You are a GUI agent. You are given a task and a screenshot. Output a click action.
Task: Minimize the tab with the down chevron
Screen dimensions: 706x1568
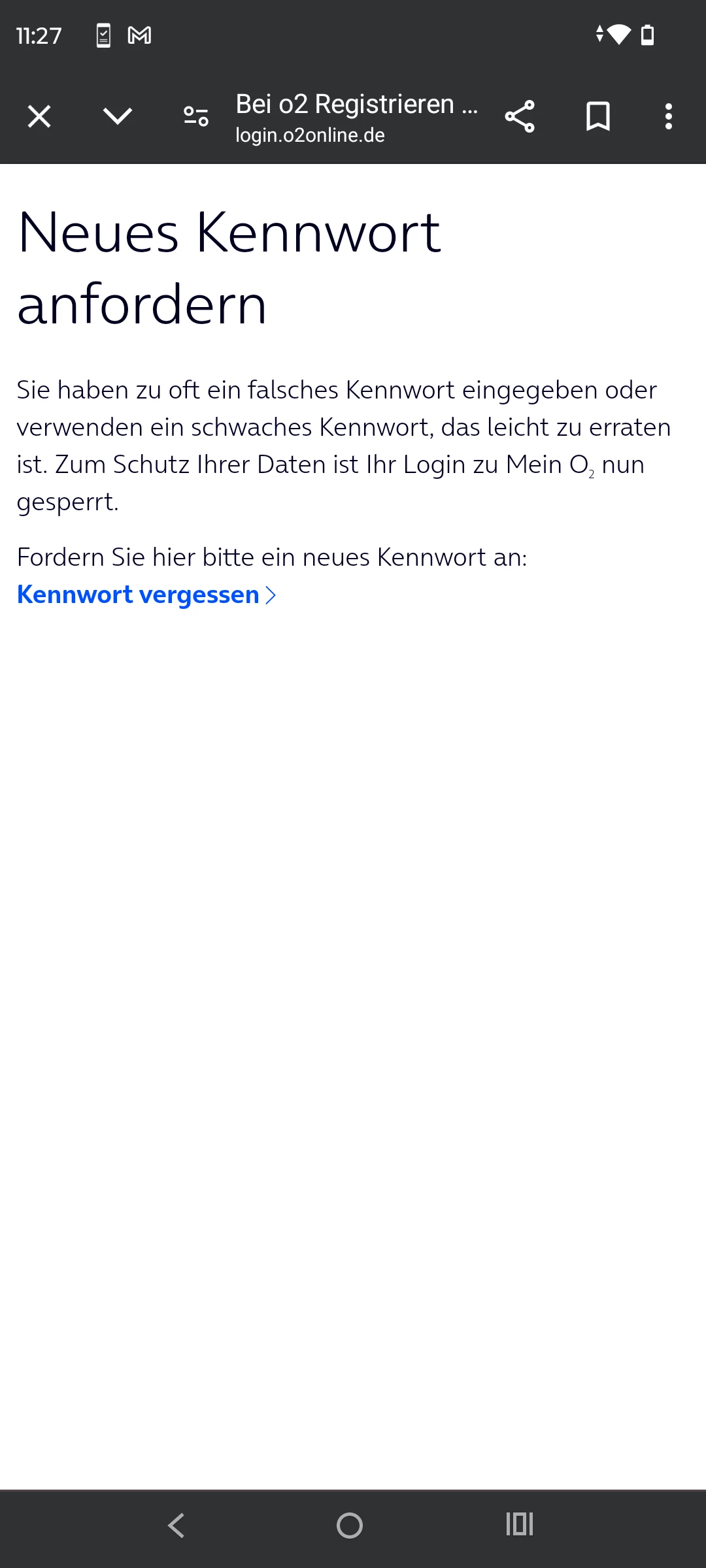[118, 117]
